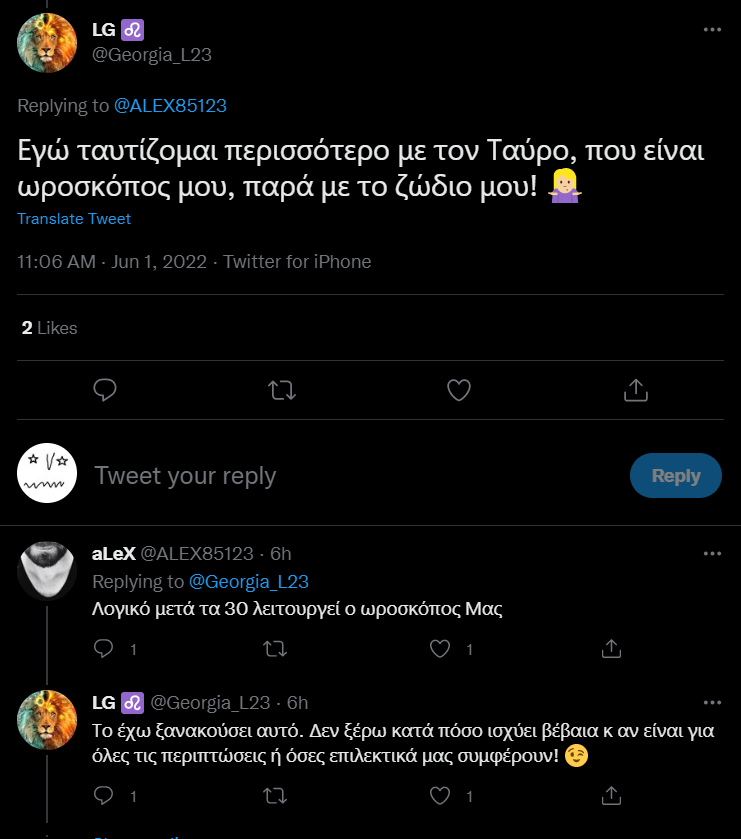Share aLeX's reply

611,649
